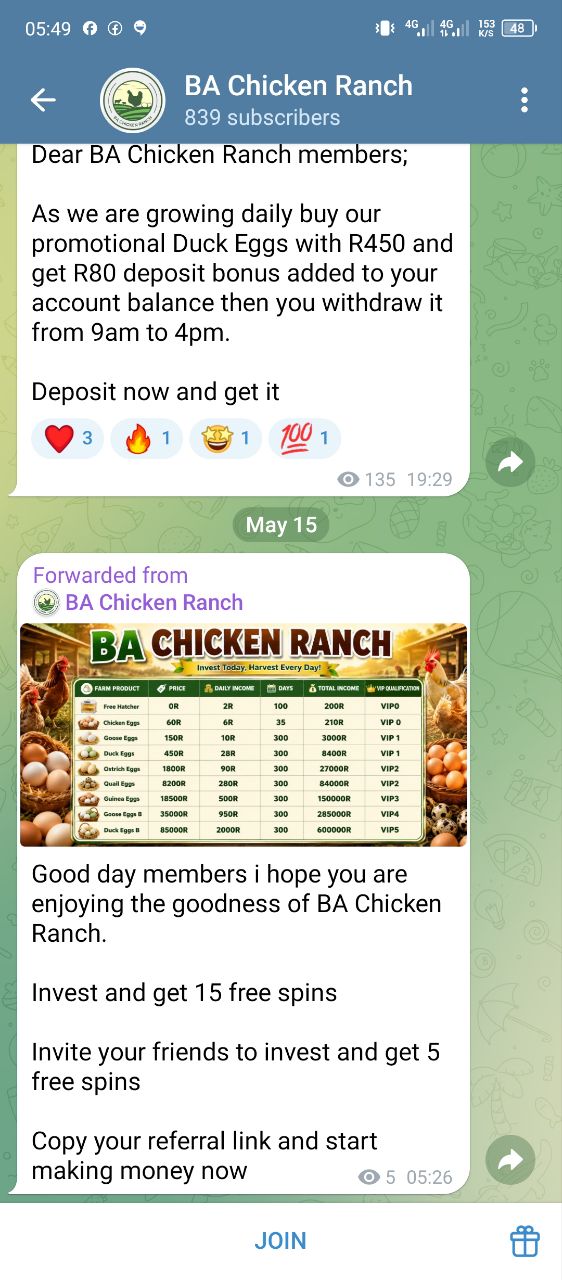The width and height of the screenshot is (562, 1280).
Task: React with the red heart emoji
Action: 68,438
